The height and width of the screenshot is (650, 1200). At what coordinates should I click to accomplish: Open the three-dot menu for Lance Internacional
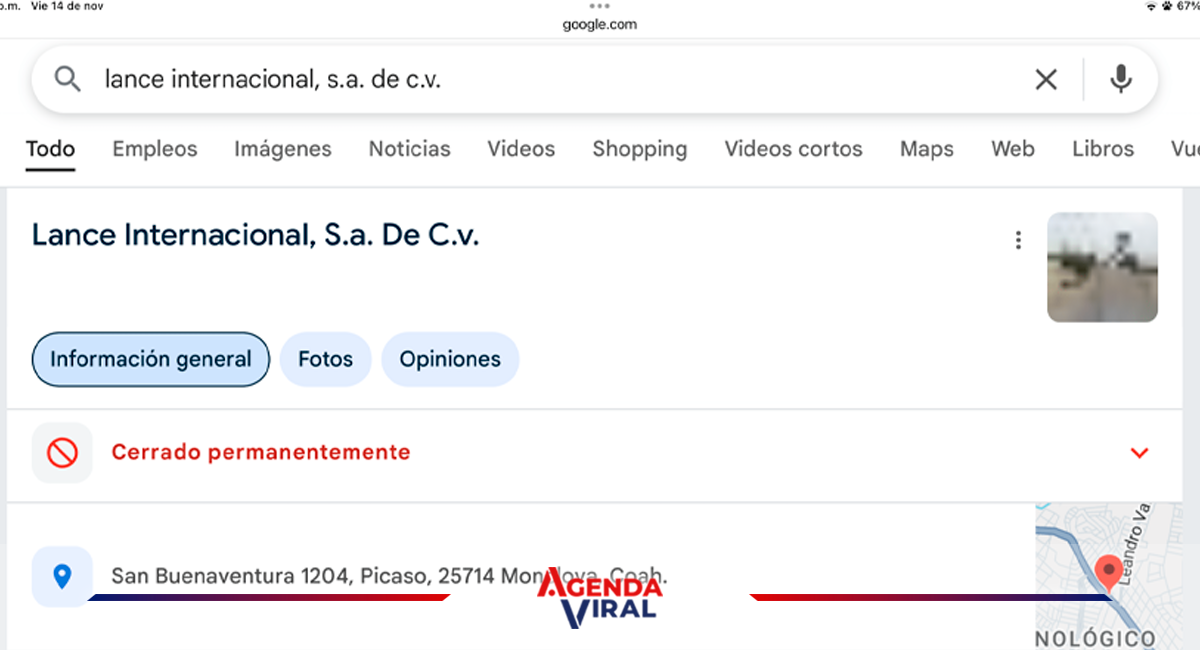(1018, 240)
